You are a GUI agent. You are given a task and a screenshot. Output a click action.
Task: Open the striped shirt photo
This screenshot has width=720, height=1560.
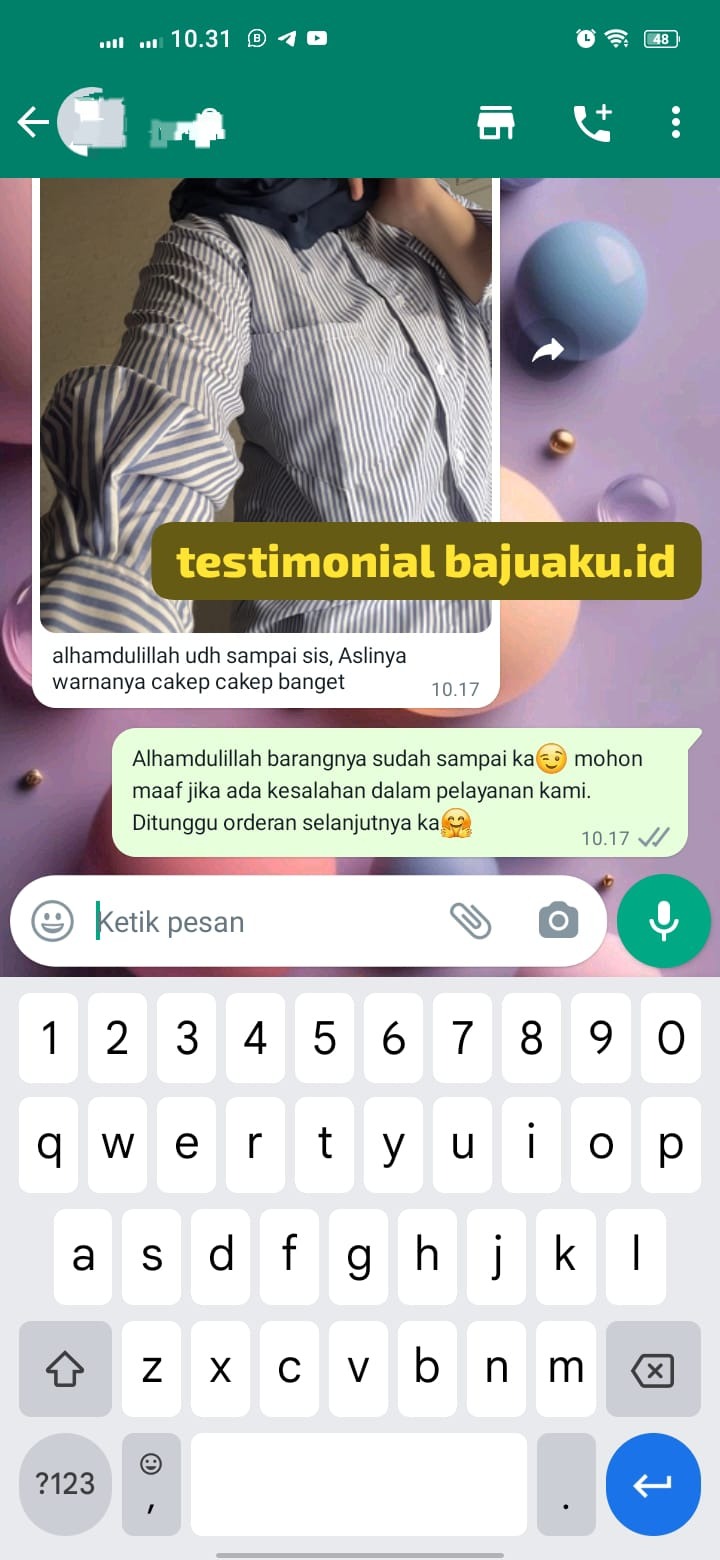point(266,400)
